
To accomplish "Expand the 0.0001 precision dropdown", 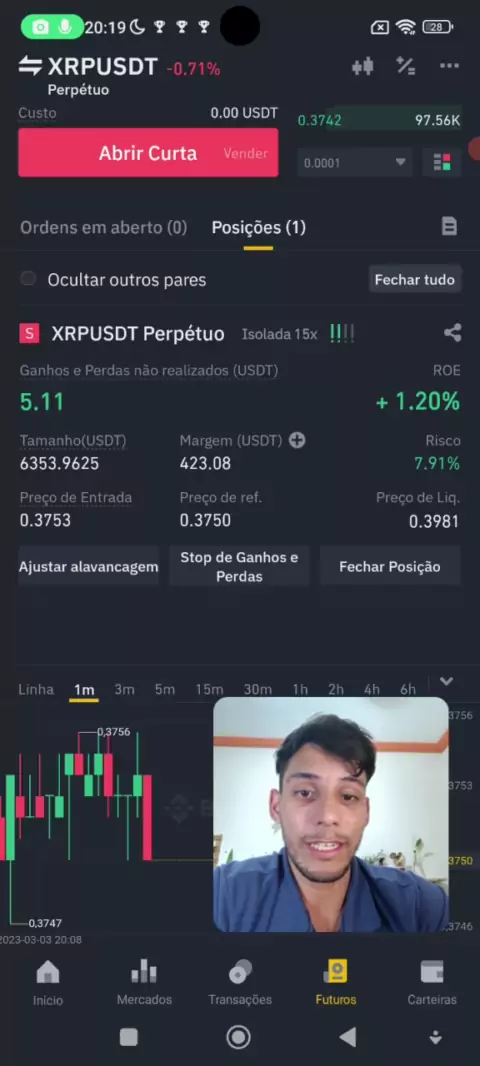I will pyautogui.click(x=354, y=163).
